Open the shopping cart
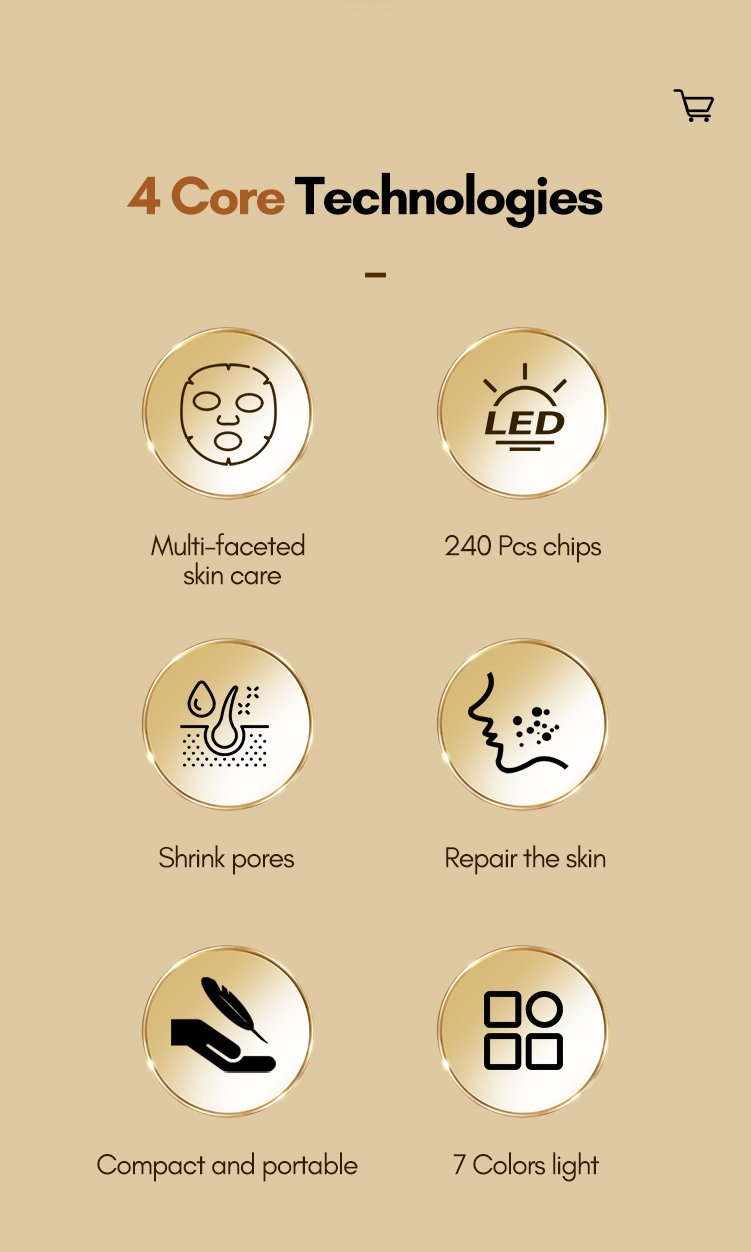 [694, 106]
